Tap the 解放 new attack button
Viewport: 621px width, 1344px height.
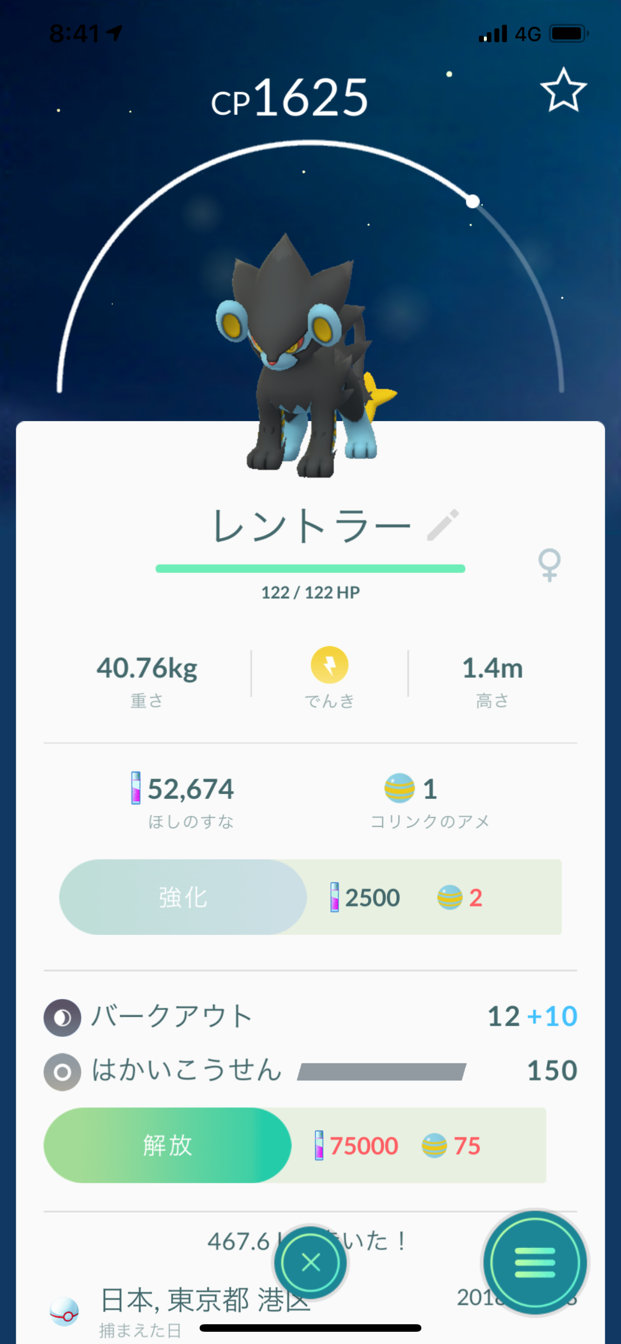pyautogui.click(x=168, y=1145)
